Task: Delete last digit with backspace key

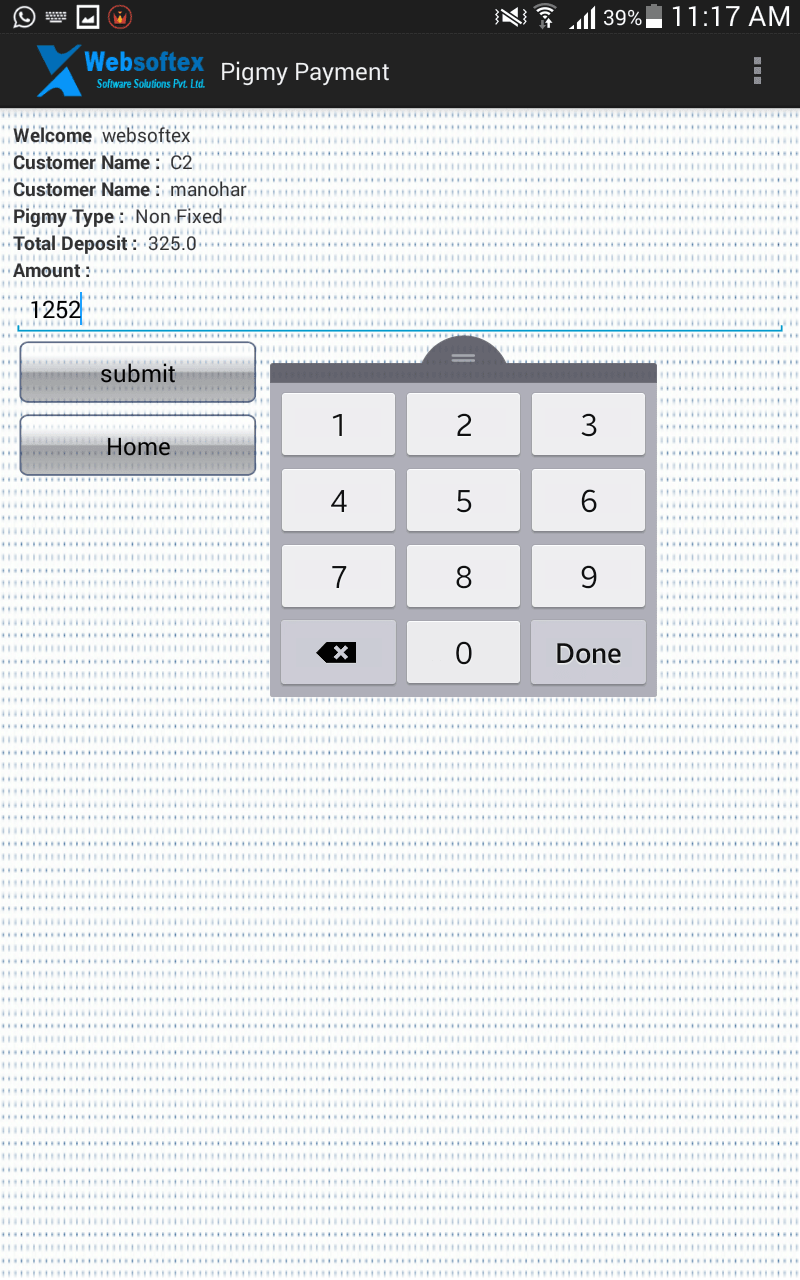Action: point(339,653)
